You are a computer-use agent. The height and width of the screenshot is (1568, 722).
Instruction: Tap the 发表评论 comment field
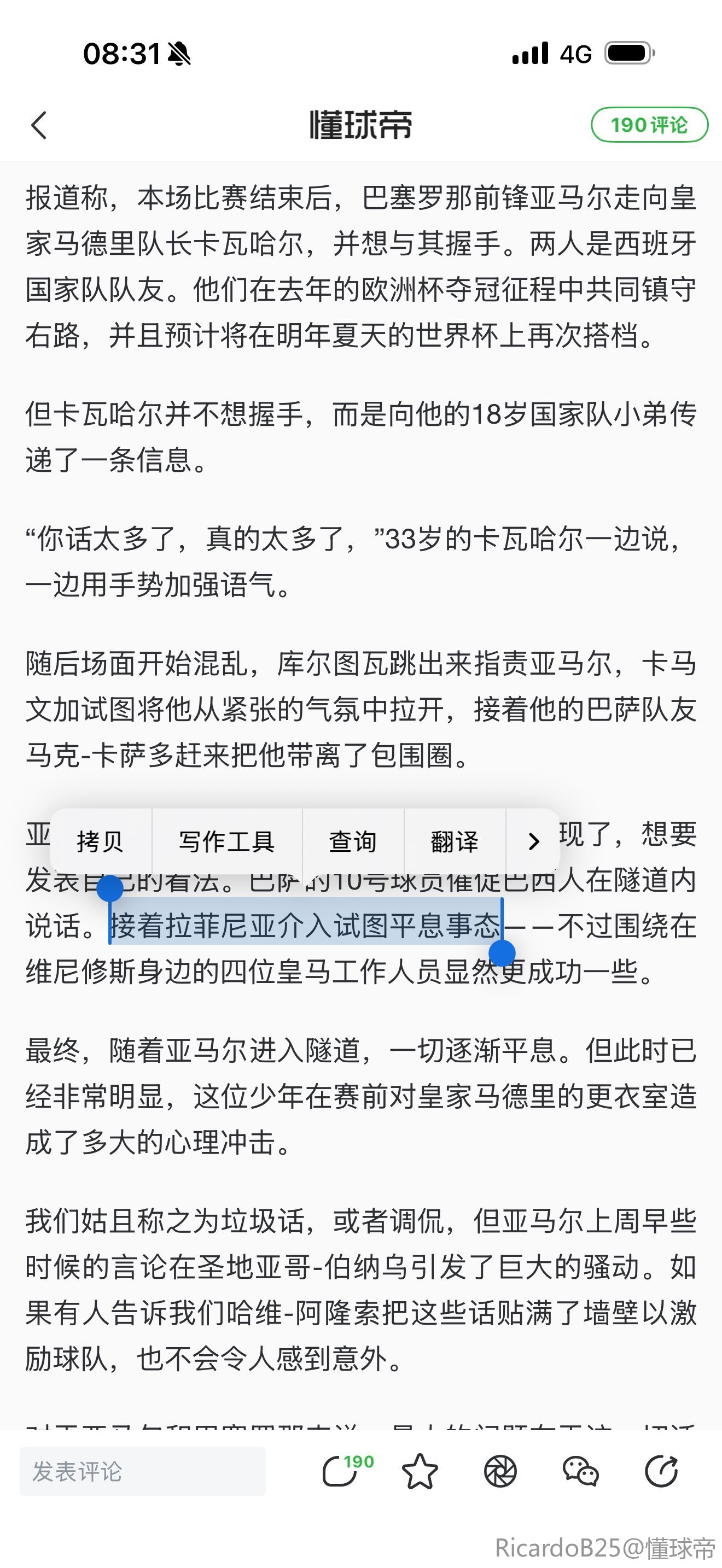tap(142, 1472)
